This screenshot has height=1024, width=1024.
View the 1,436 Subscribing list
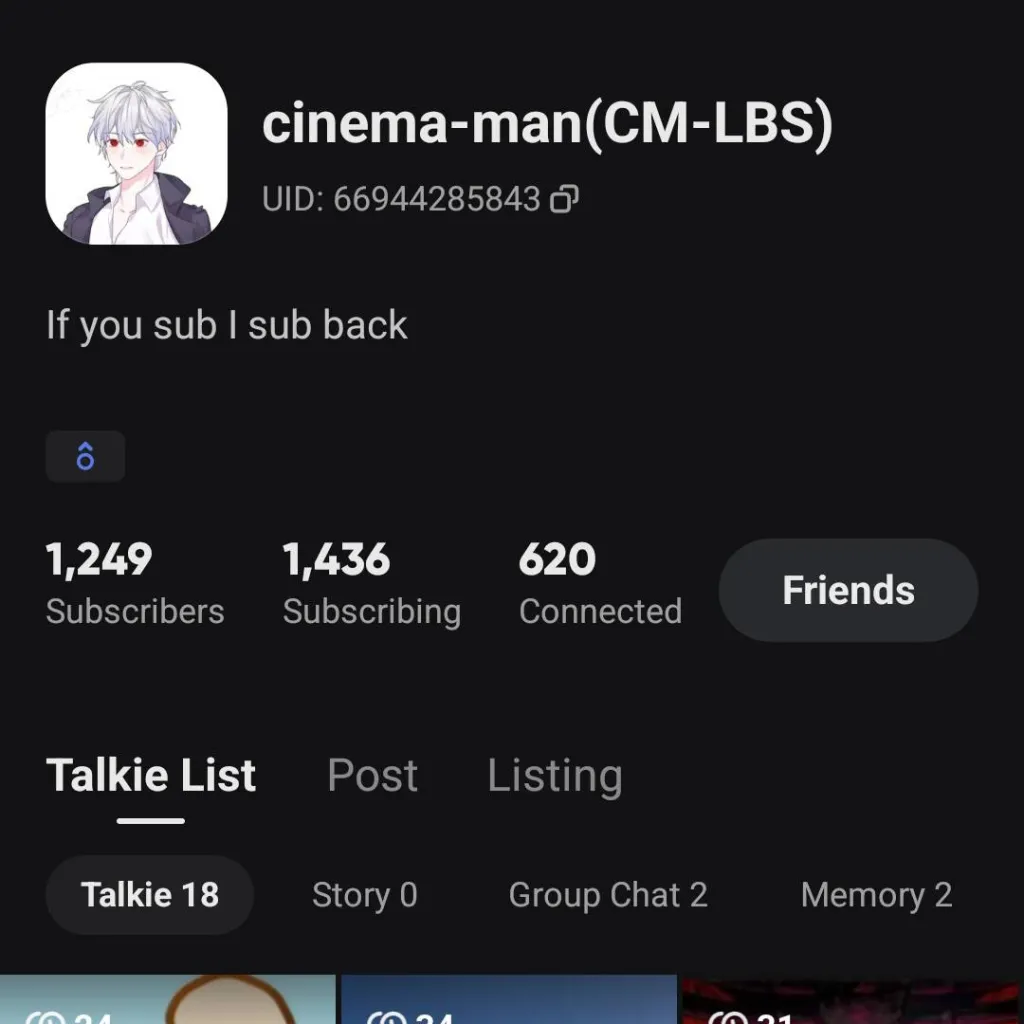(371, 584)
